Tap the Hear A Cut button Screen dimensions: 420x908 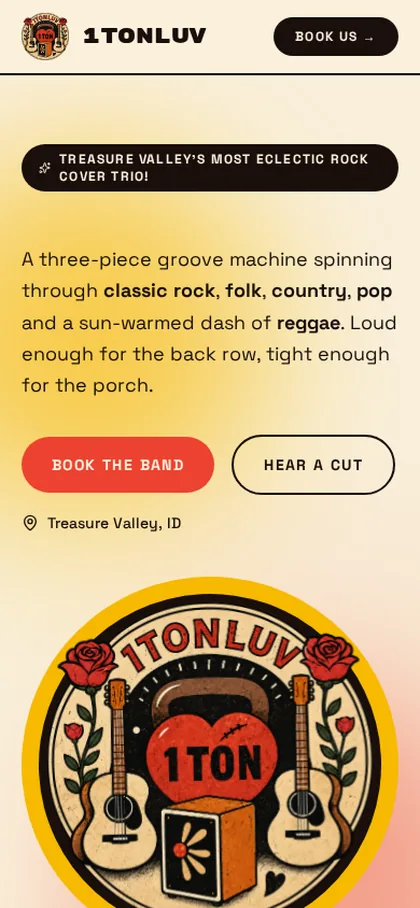(x=313, y=464)
